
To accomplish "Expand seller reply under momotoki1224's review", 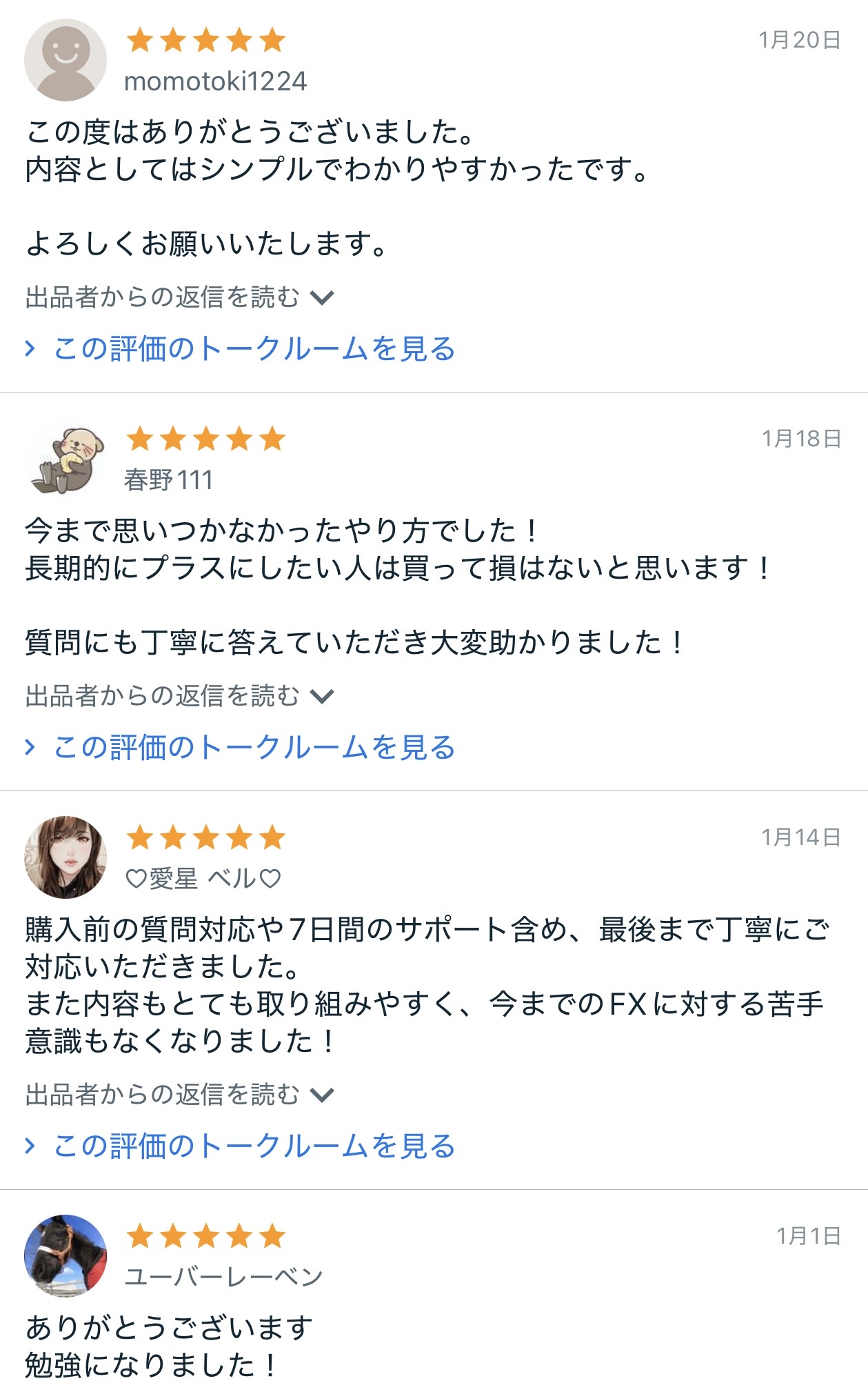I will 179,297.
